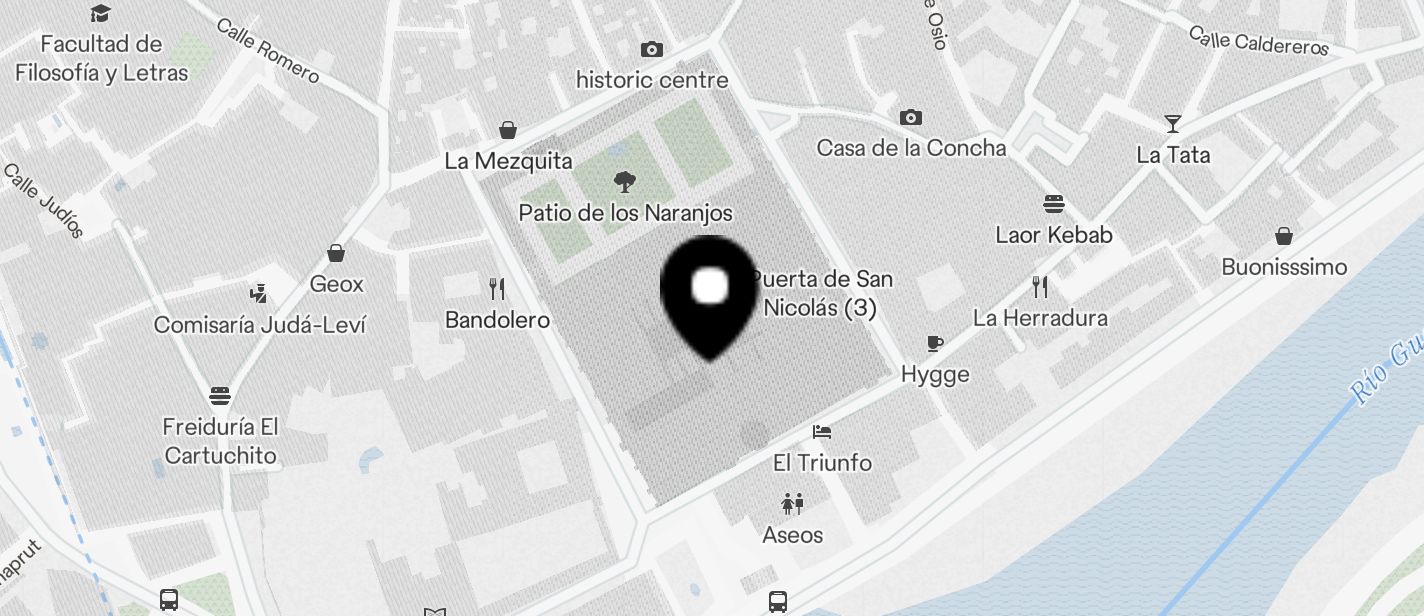Open Casa de la Concha marker
The image size is (1424, 616).
910,118
